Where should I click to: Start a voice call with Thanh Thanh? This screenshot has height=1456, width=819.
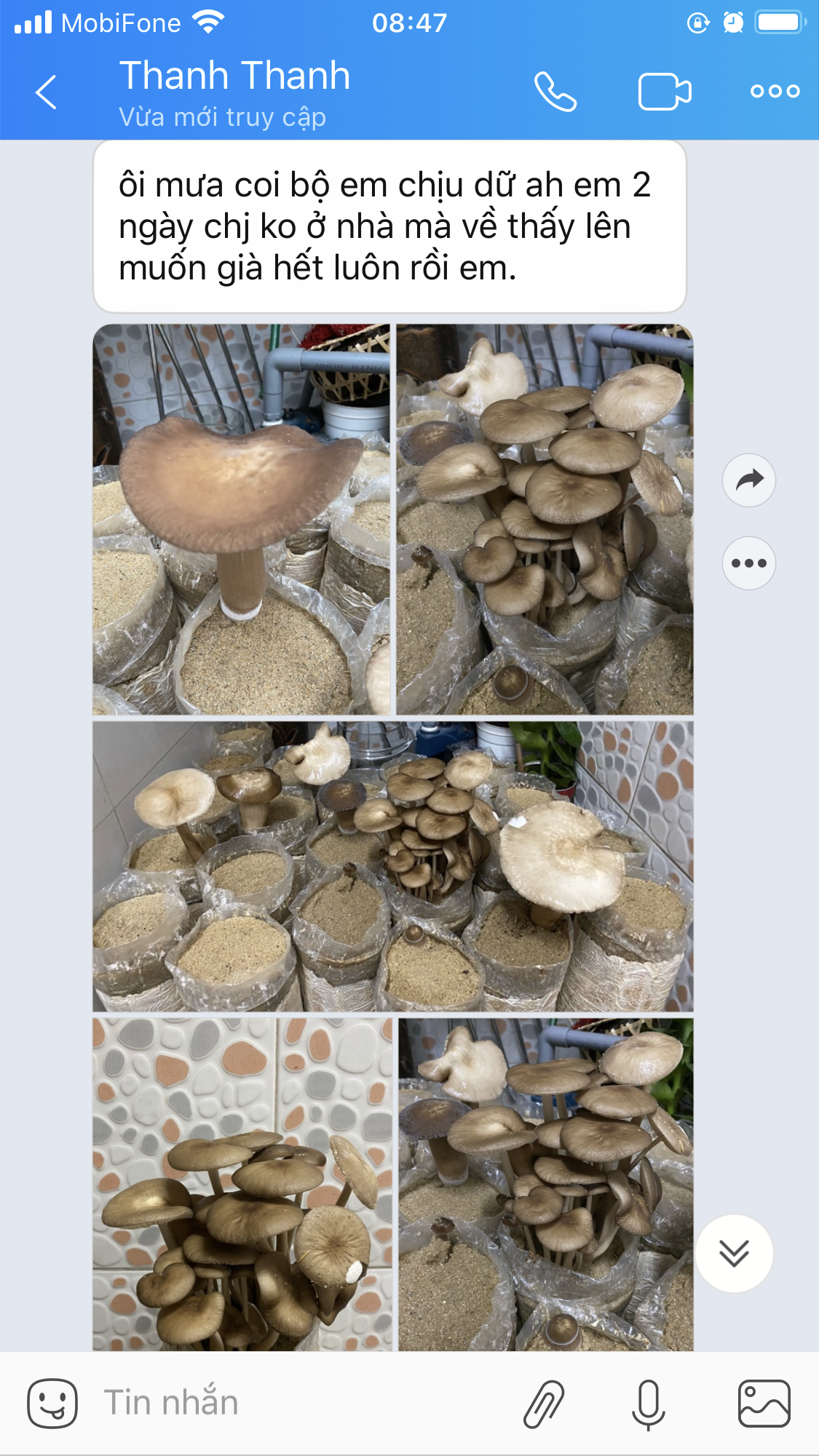(555, 92)
